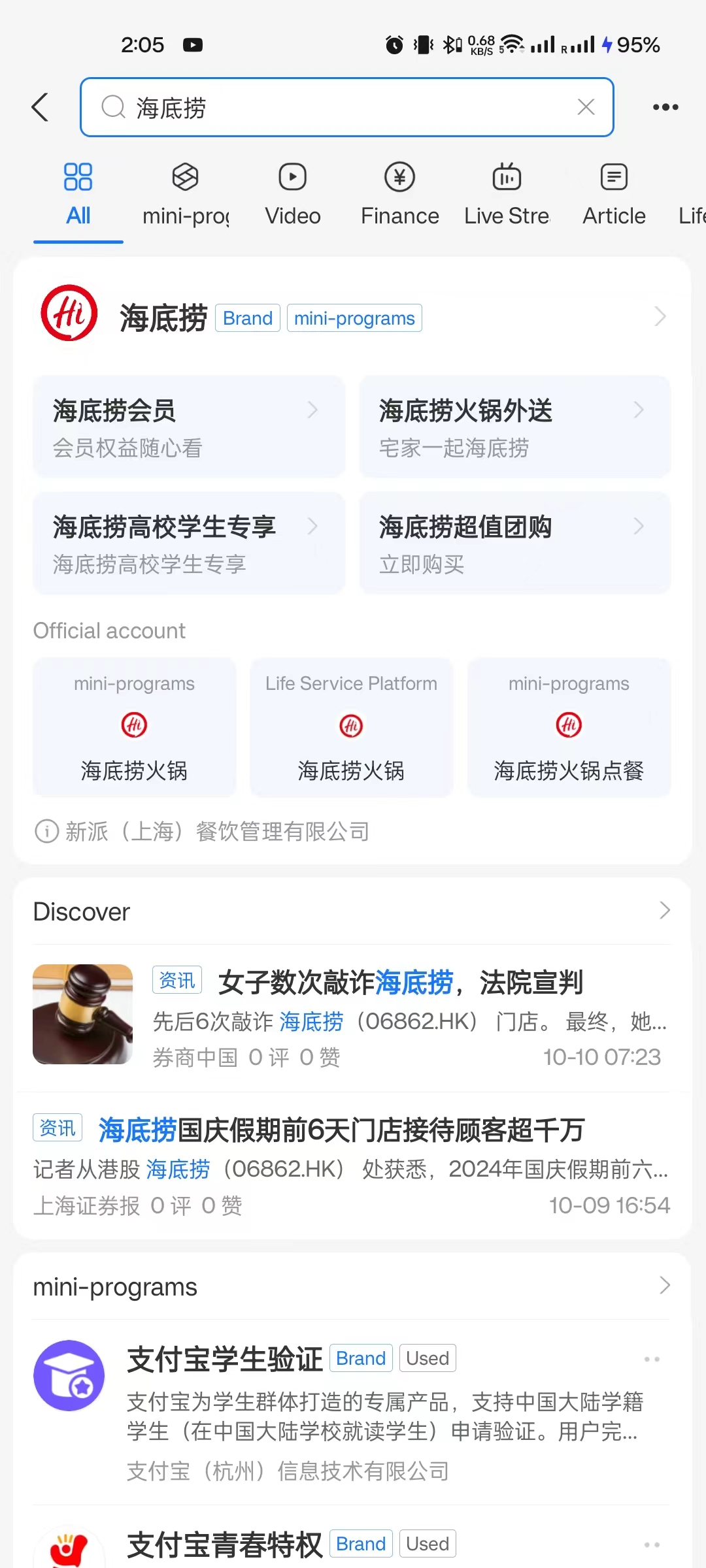This screenshot has width=706, height=1568.
Task: Open the mini-programs tab
Action: pos(184,193)
